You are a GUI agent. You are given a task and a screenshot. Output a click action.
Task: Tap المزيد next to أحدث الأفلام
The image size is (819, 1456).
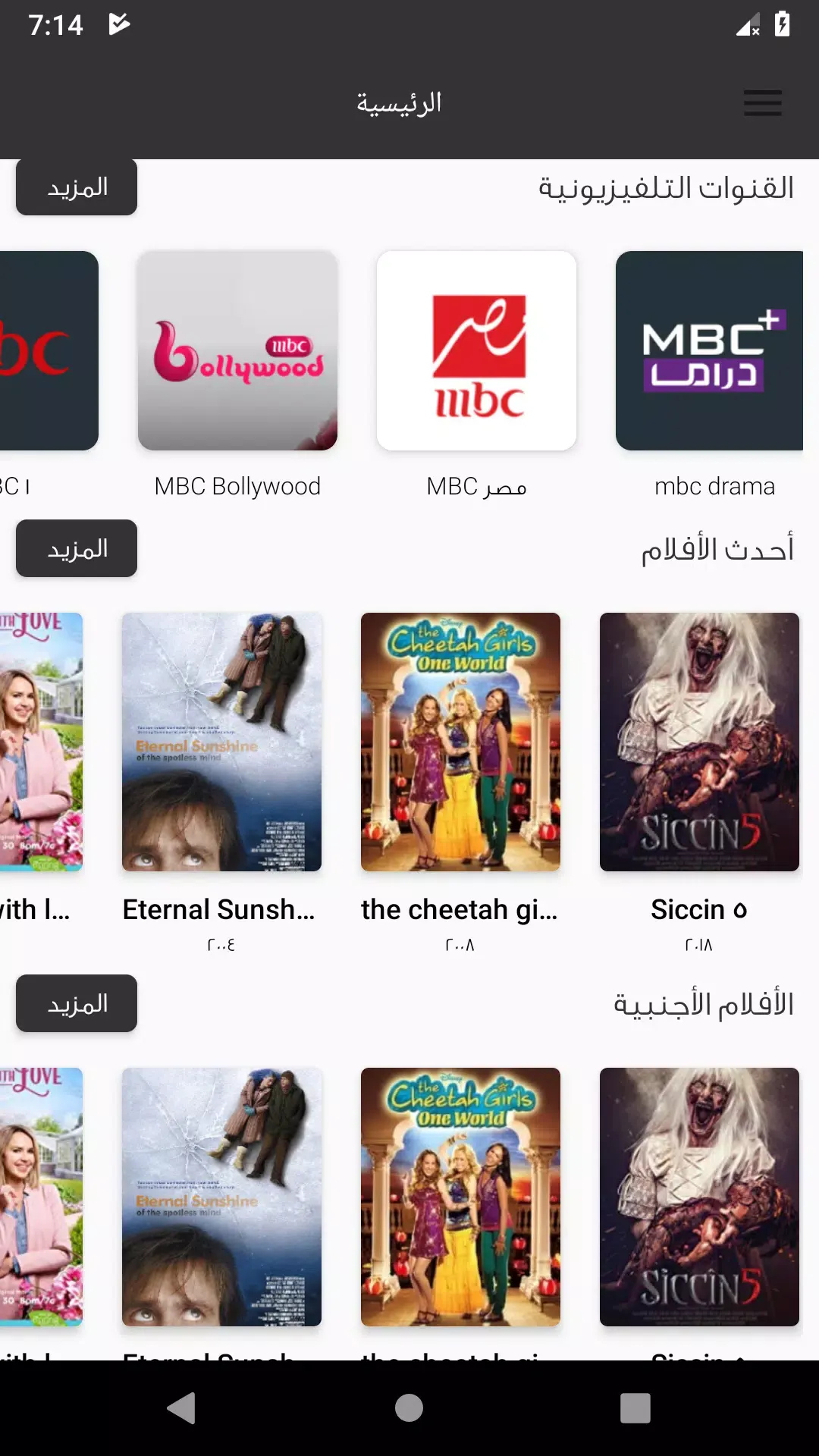pos(77,548)
